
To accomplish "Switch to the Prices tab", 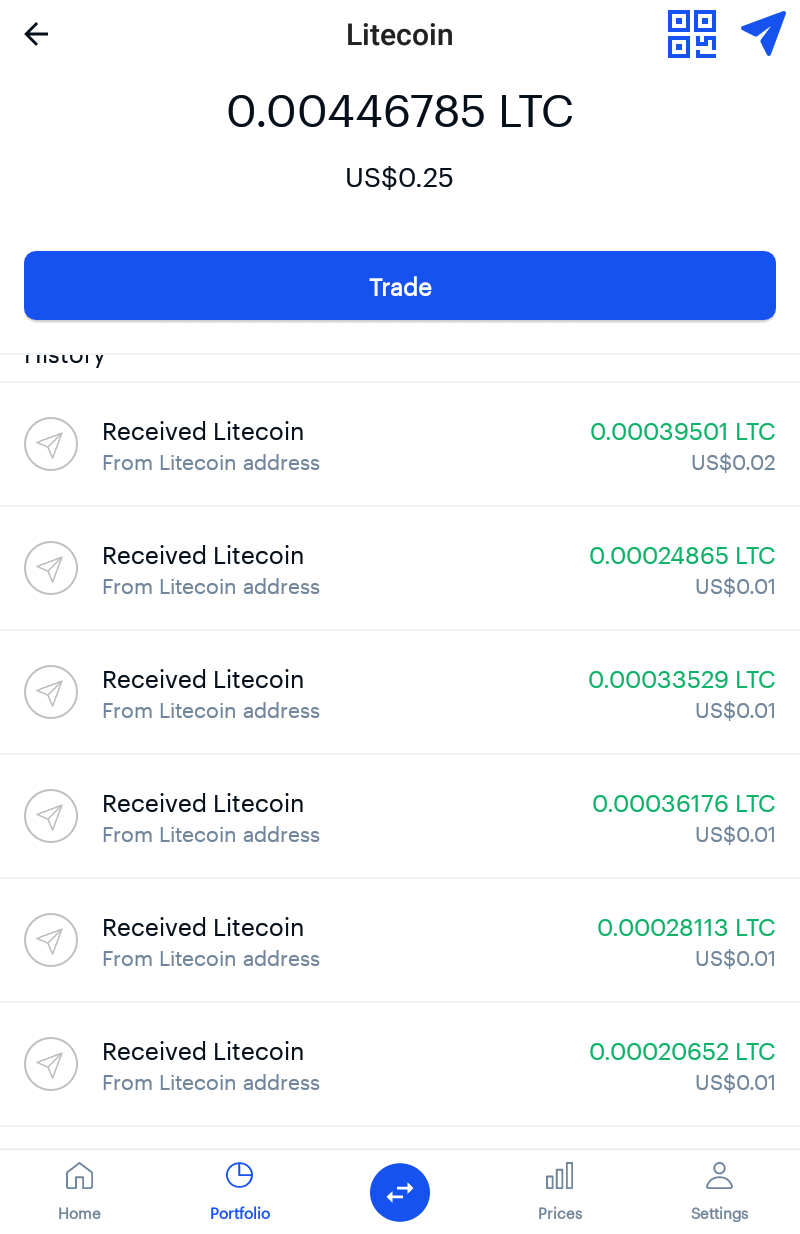I will click(x=560, y=1191).
